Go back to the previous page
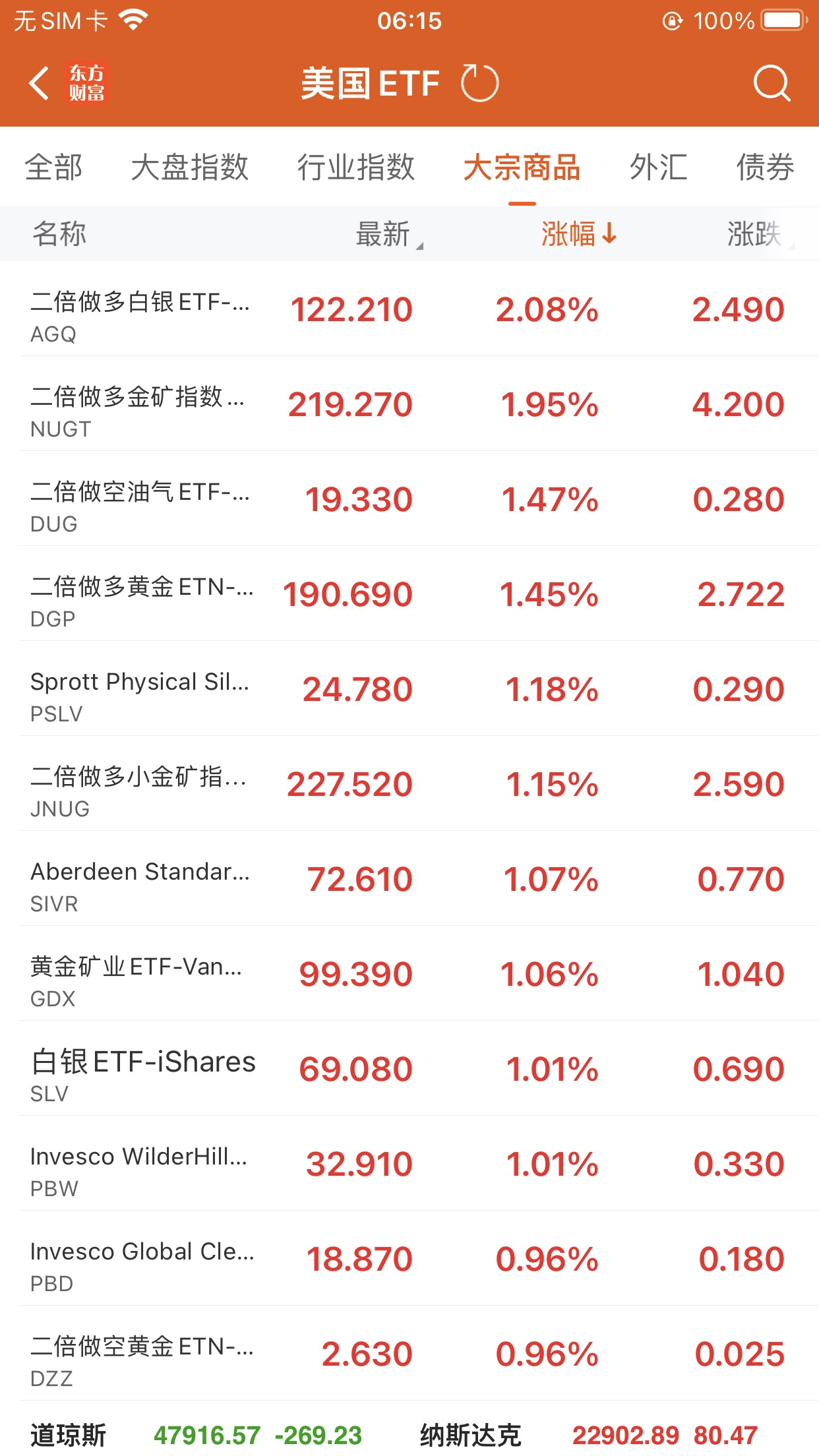The width and height of the screenshot is (819, 1456). coord(40,84)
